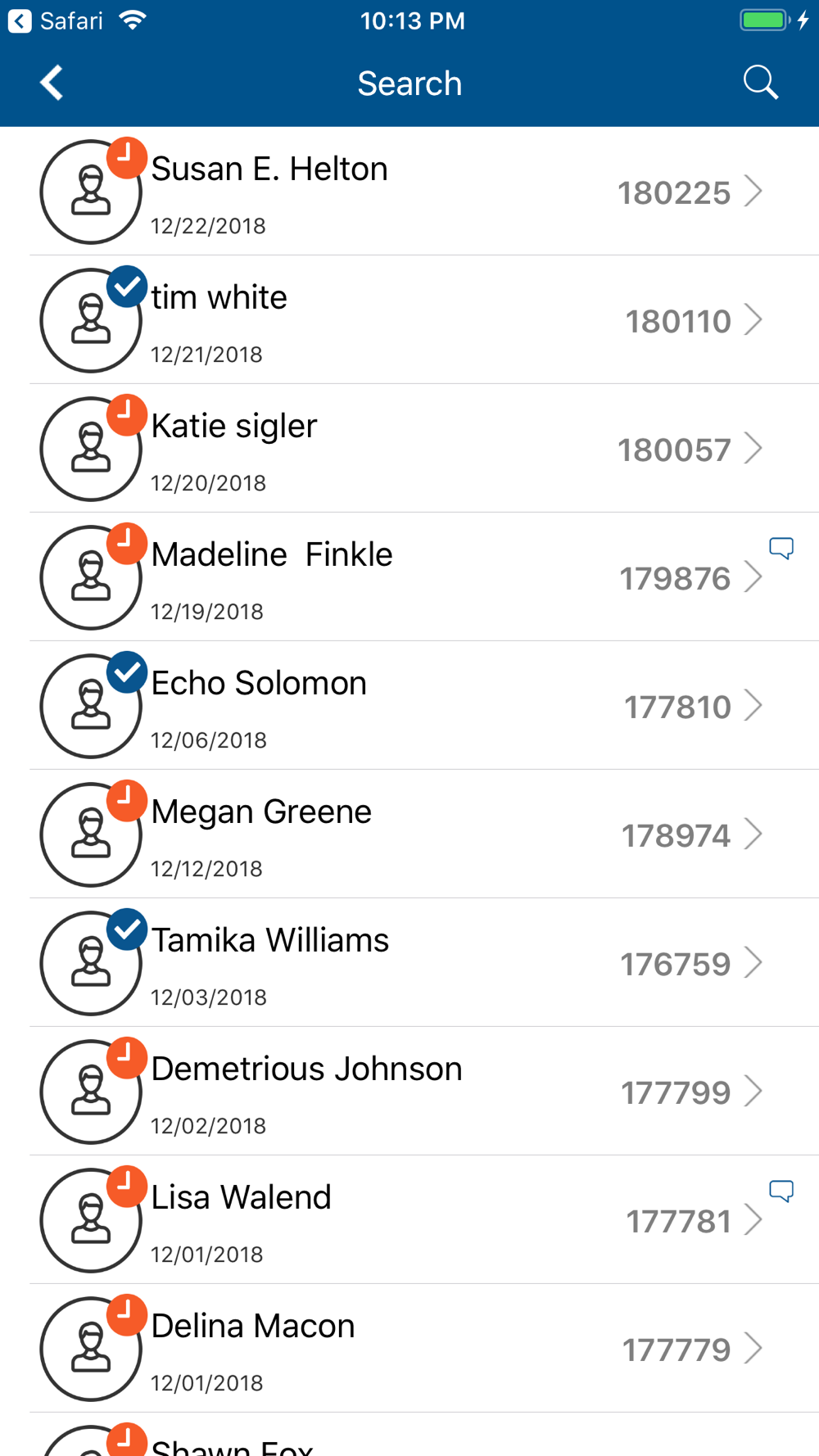Open Tamika Williams' record
819x1456 pixels.
(x=409, y=963)
